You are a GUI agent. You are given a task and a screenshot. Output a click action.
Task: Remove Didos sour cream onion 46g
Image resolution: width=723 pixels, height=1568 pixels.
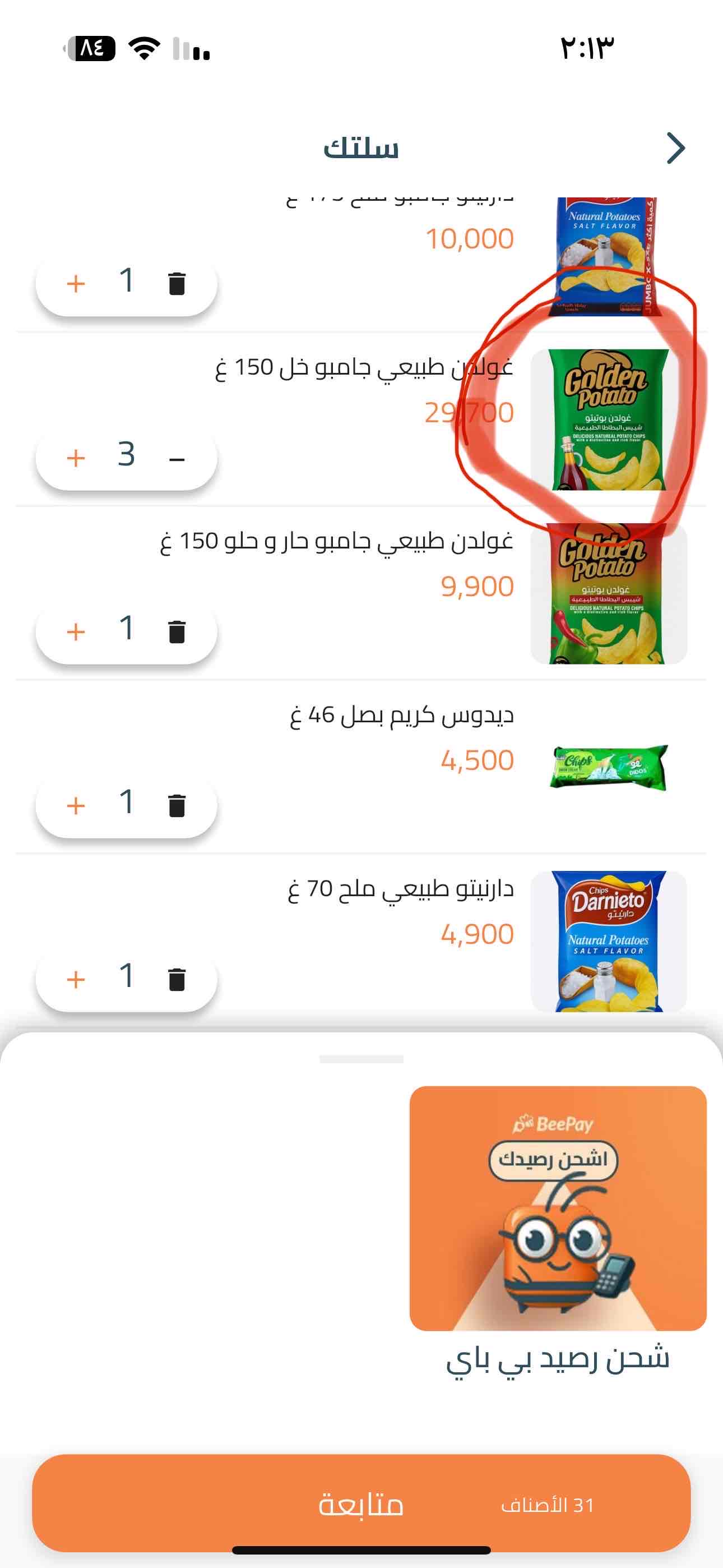point(177,805)
